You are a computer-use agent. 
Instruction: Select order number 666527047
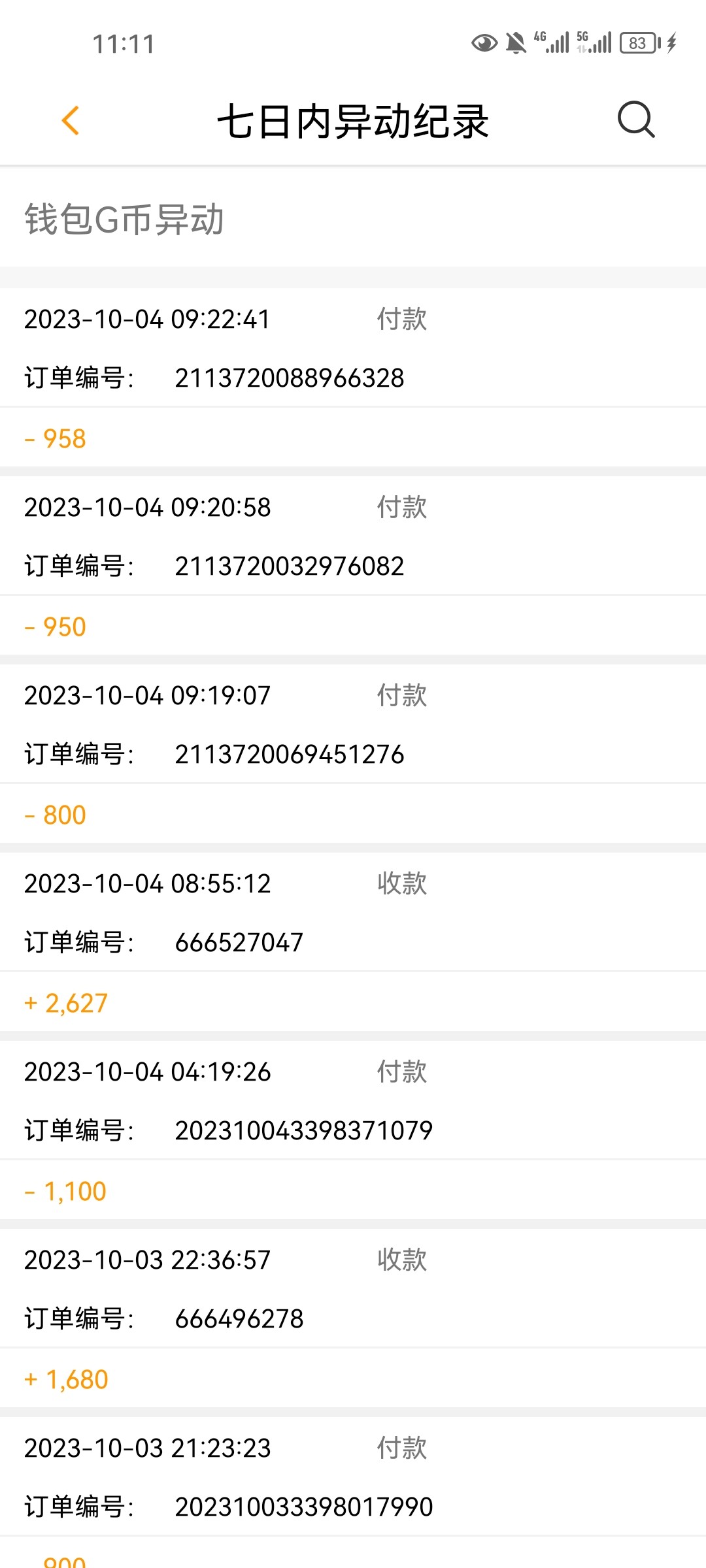click(239, 942)
